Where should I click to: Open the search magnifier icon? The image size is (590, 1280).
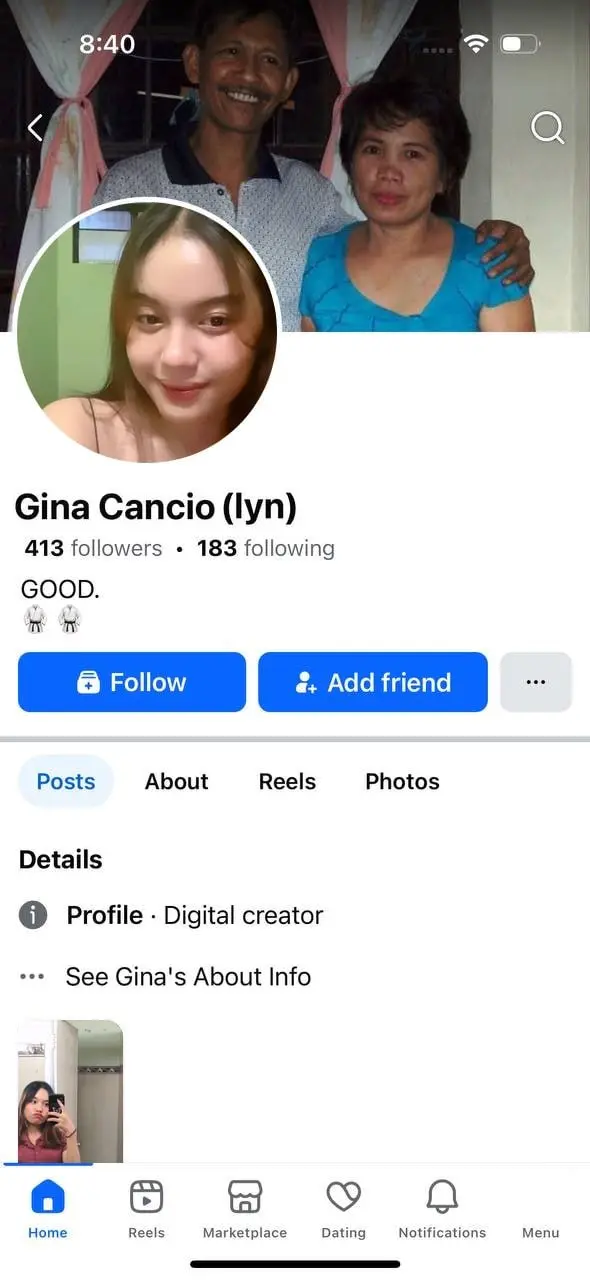click(547, 127)
